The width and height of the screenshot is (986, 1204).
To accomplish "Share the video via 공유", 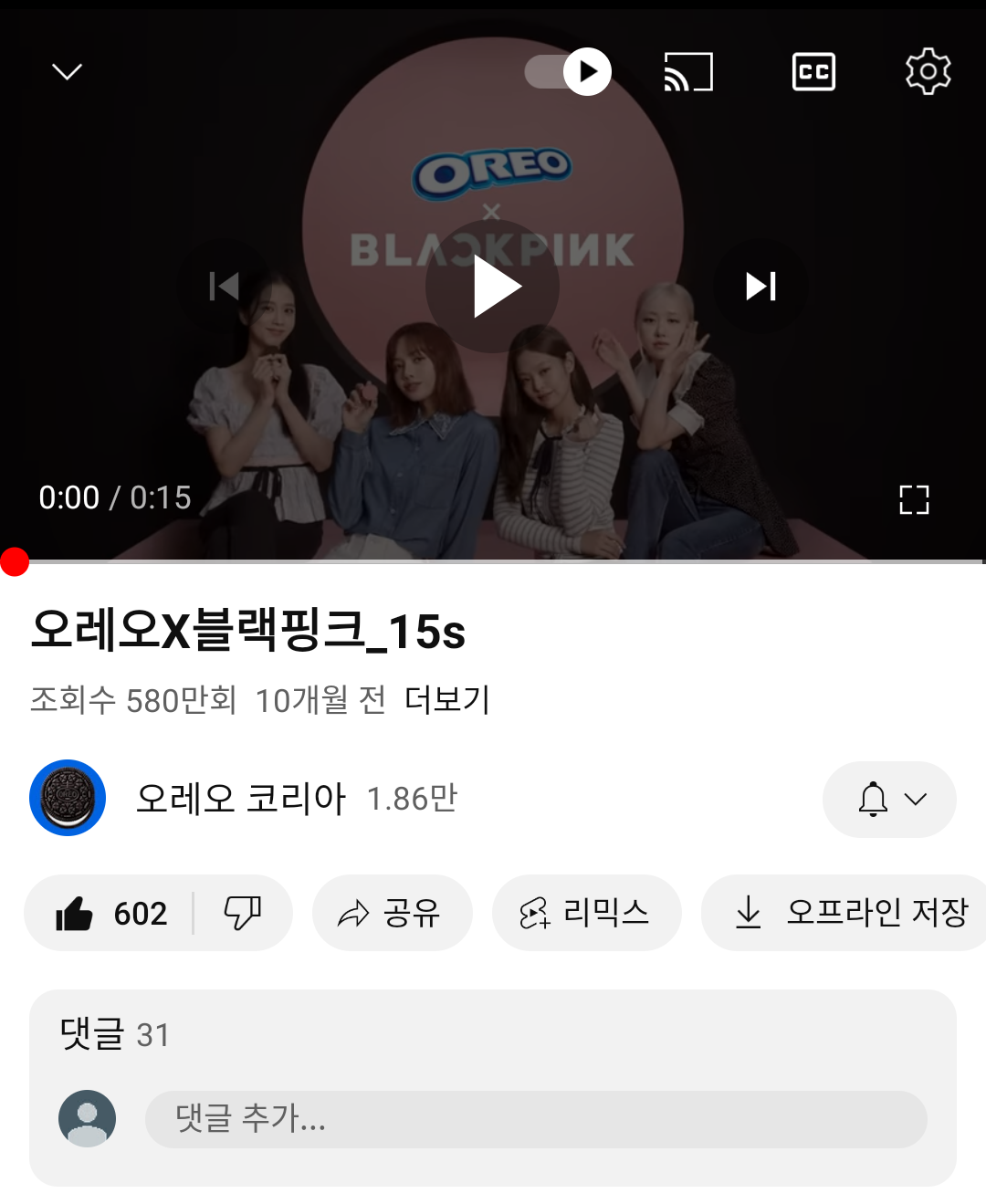I will coord(392,913).
